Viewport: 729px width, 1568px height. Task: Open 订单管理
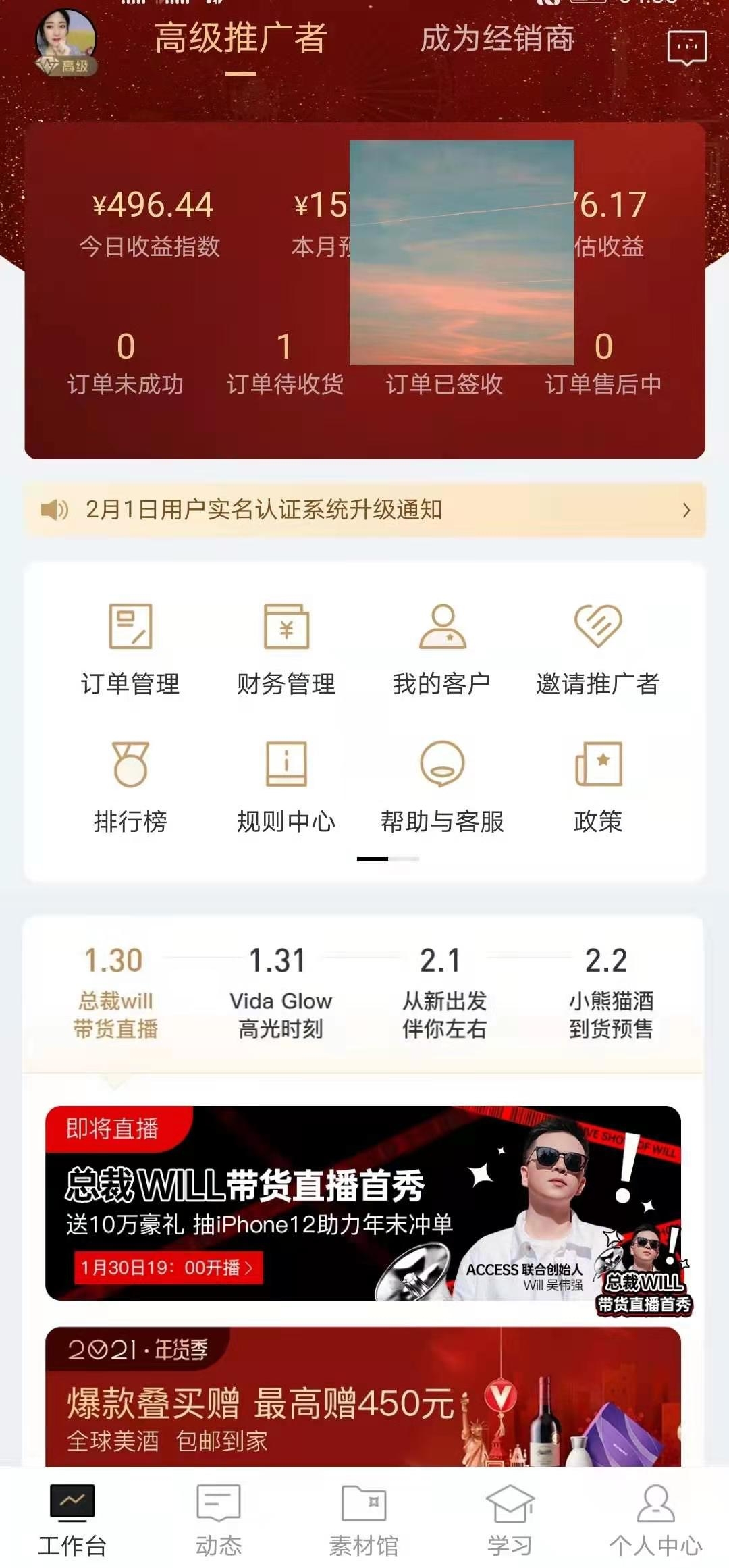[x=130, y=650]
